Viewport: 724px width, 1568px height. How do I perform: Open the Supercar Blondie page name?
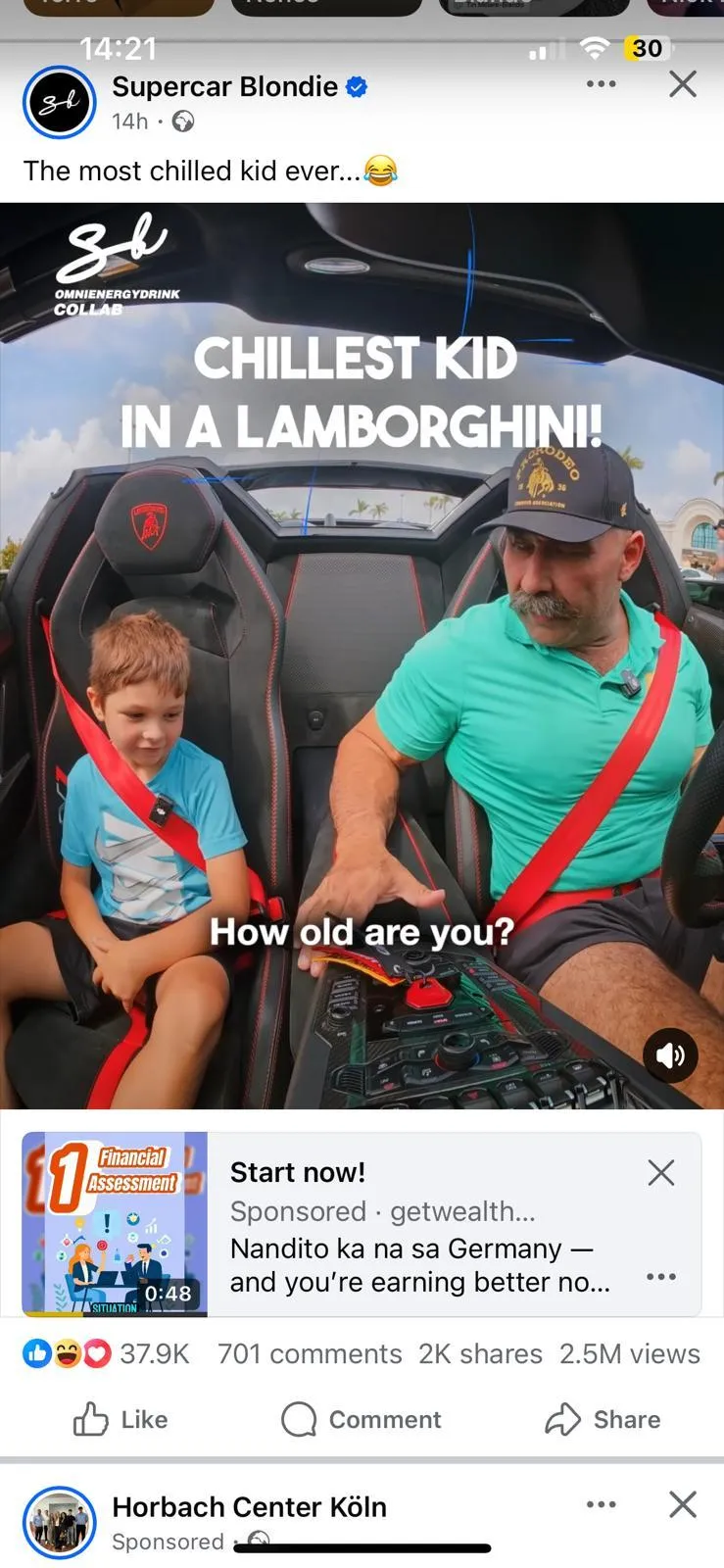coord(225,87)
